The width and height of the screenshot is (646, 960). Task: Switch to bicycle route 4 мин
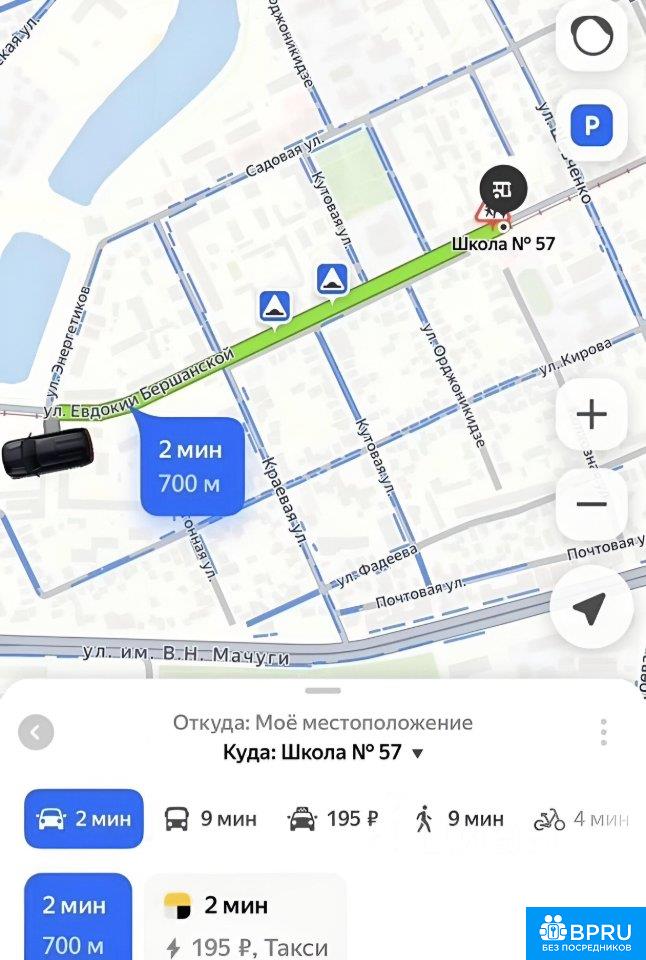(x=582, y=819)
